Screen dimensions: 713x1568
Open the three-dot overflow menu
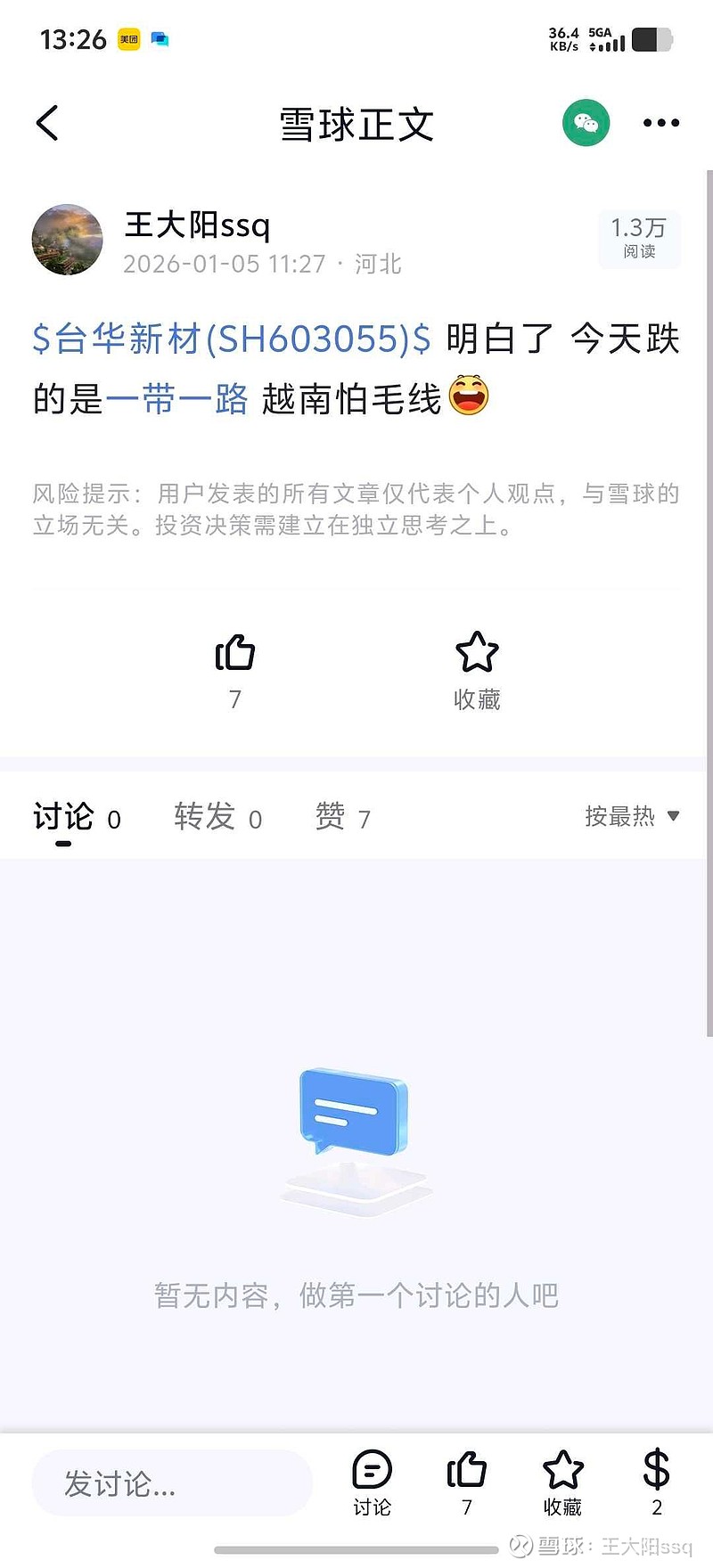click(660, 123)
